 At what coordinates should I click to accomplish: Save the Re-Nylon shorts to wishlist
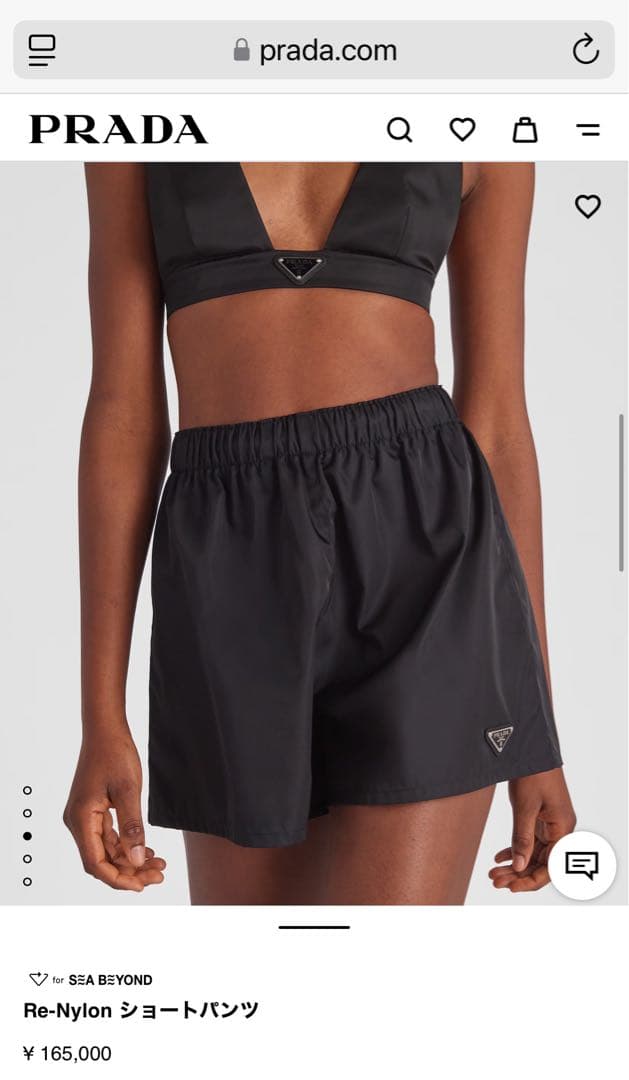pyautogui.click(x=588, y=206)
